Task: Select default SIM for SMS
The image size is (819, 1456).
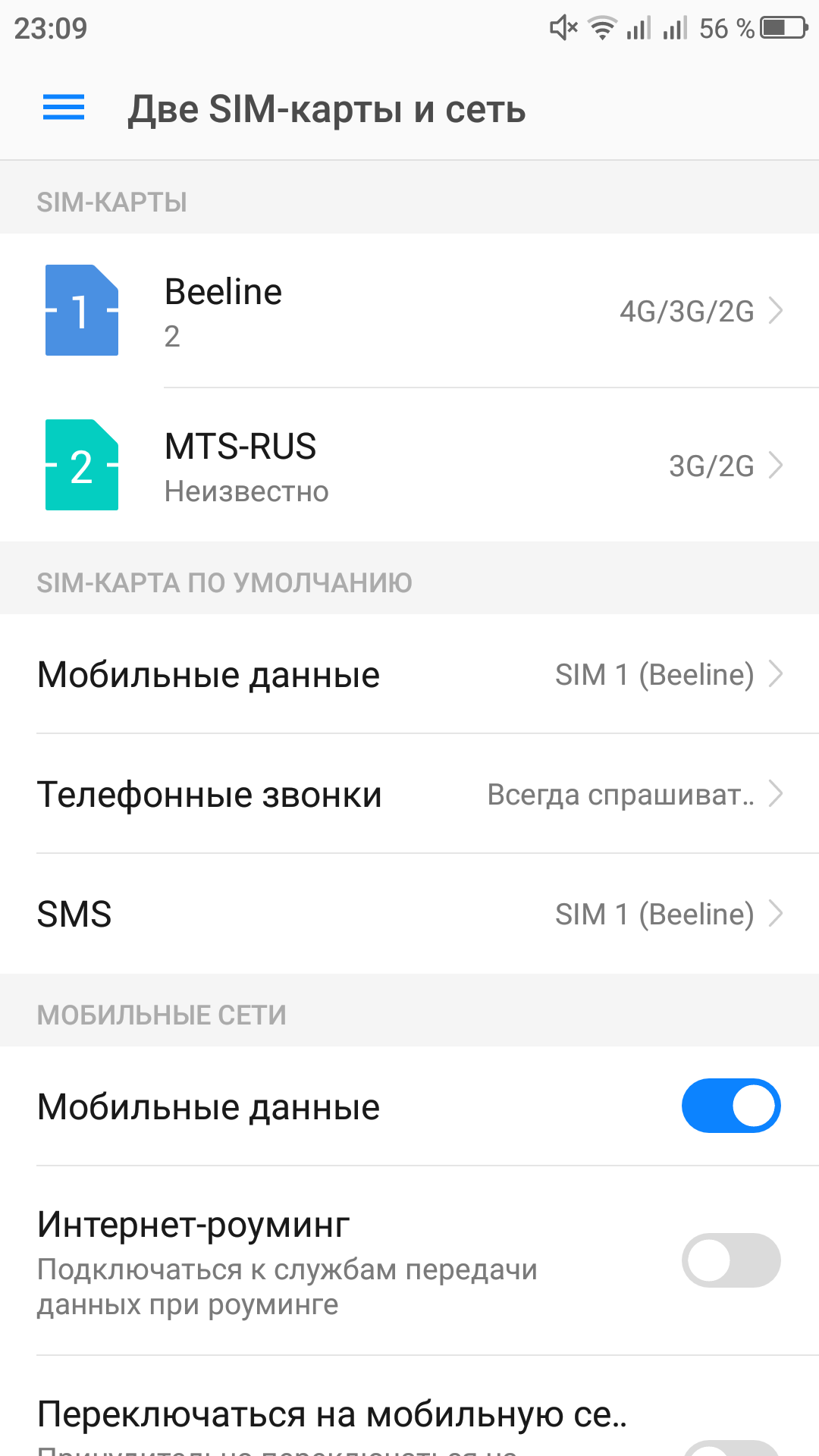Action: coord(409,914)
